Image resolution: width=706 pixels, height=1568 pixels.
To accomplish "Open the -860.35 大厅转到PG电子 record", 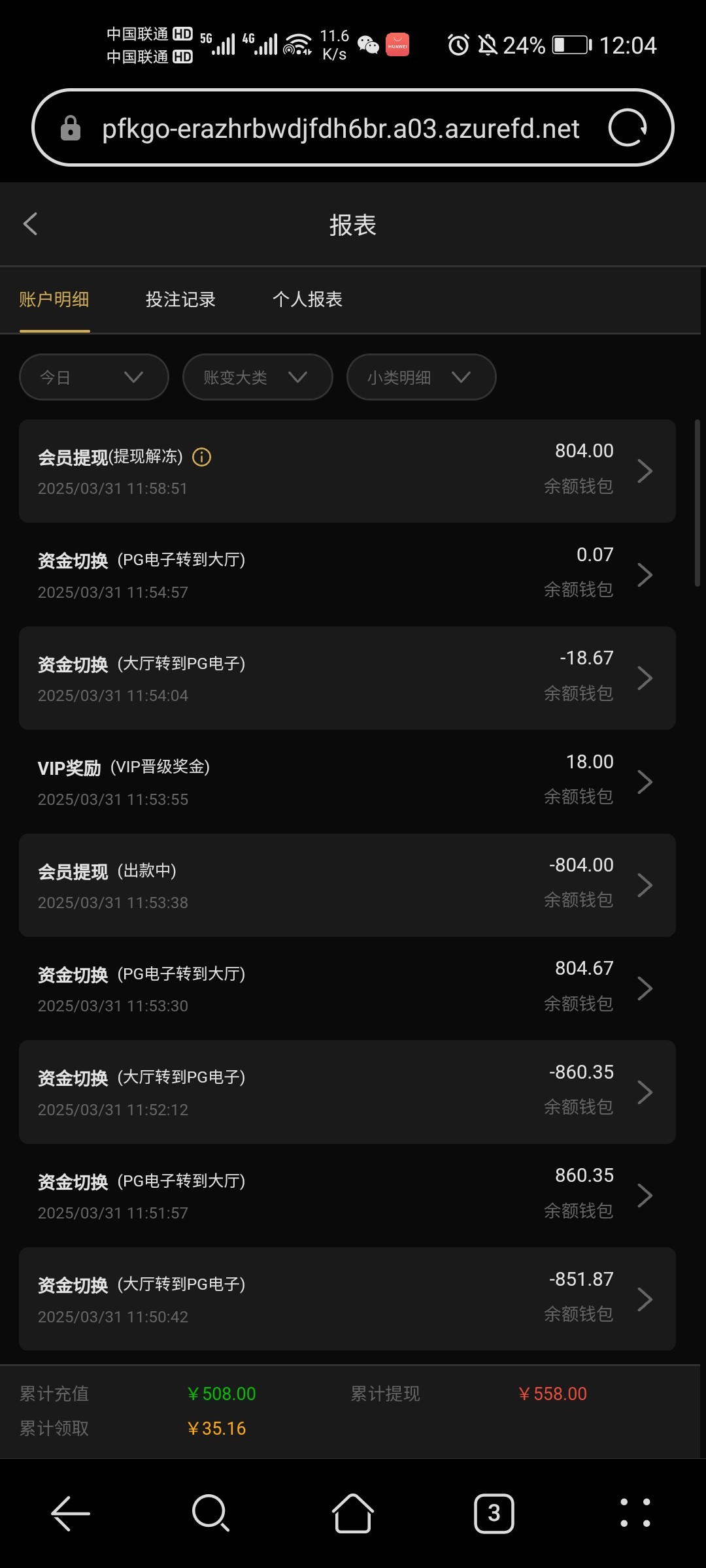I will click(x=346, y=1092).
